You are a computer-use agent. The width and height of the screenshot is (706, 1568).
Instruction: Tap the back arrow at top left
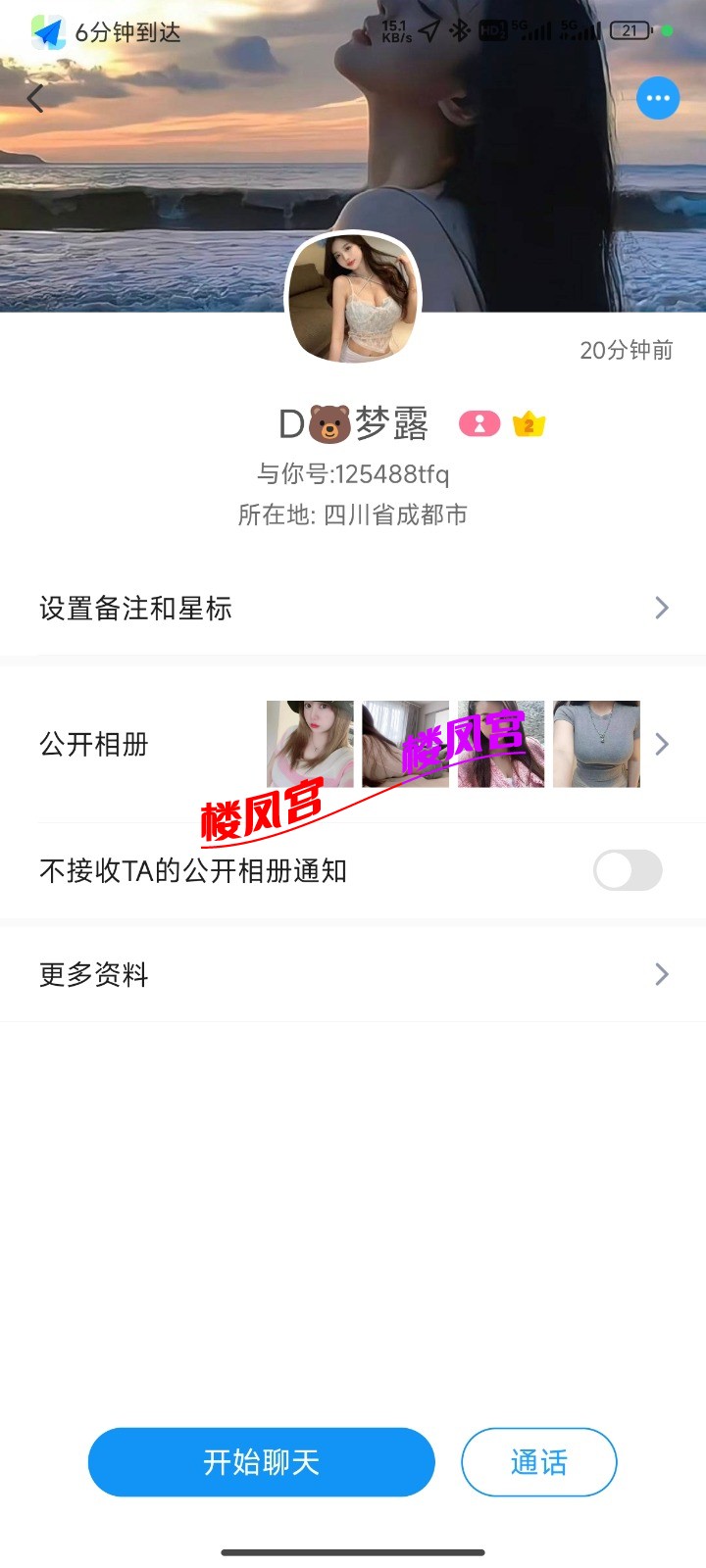coord(35,98)
